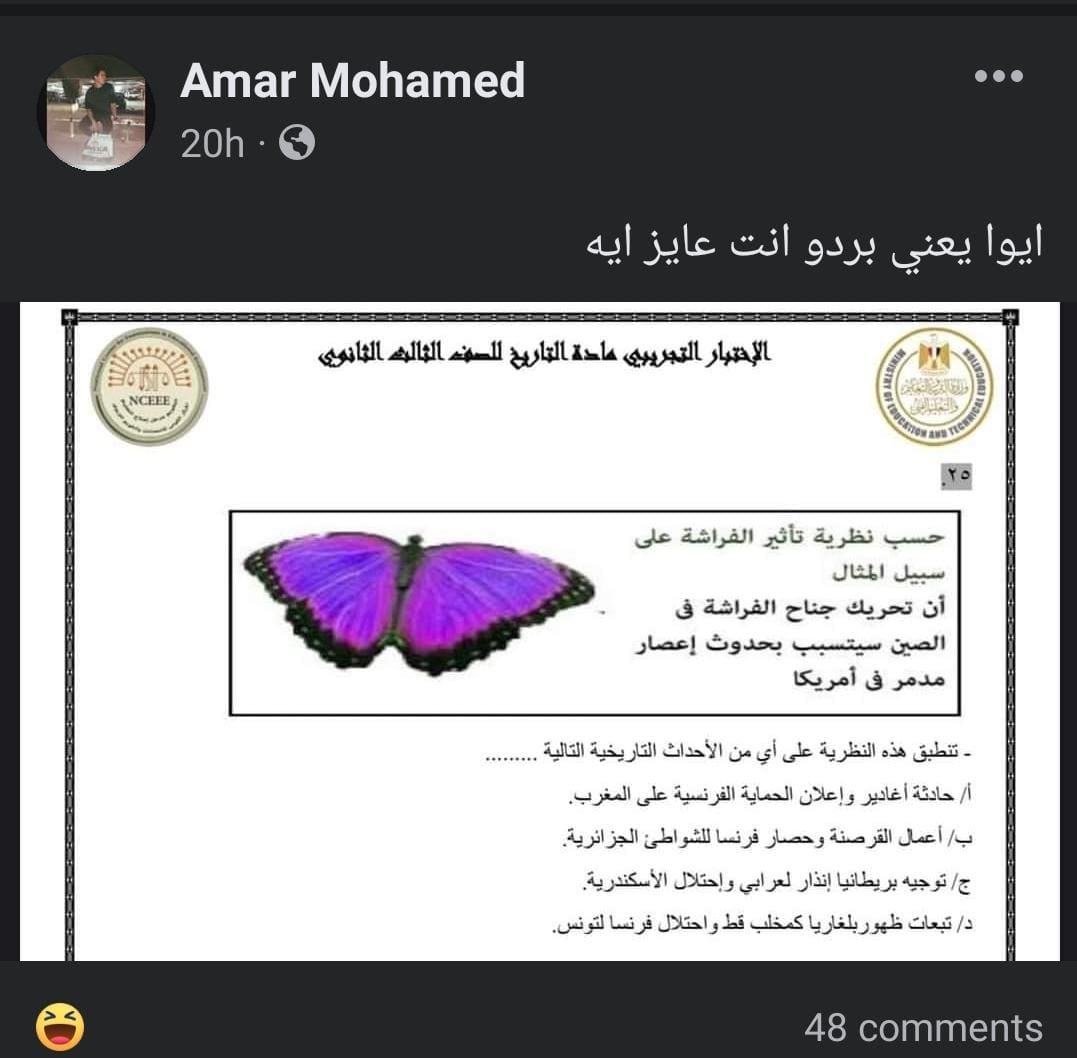This screenshot has width=1077, height=1058.
Task: Open the history exam image in post
Action: coord(540,630)
